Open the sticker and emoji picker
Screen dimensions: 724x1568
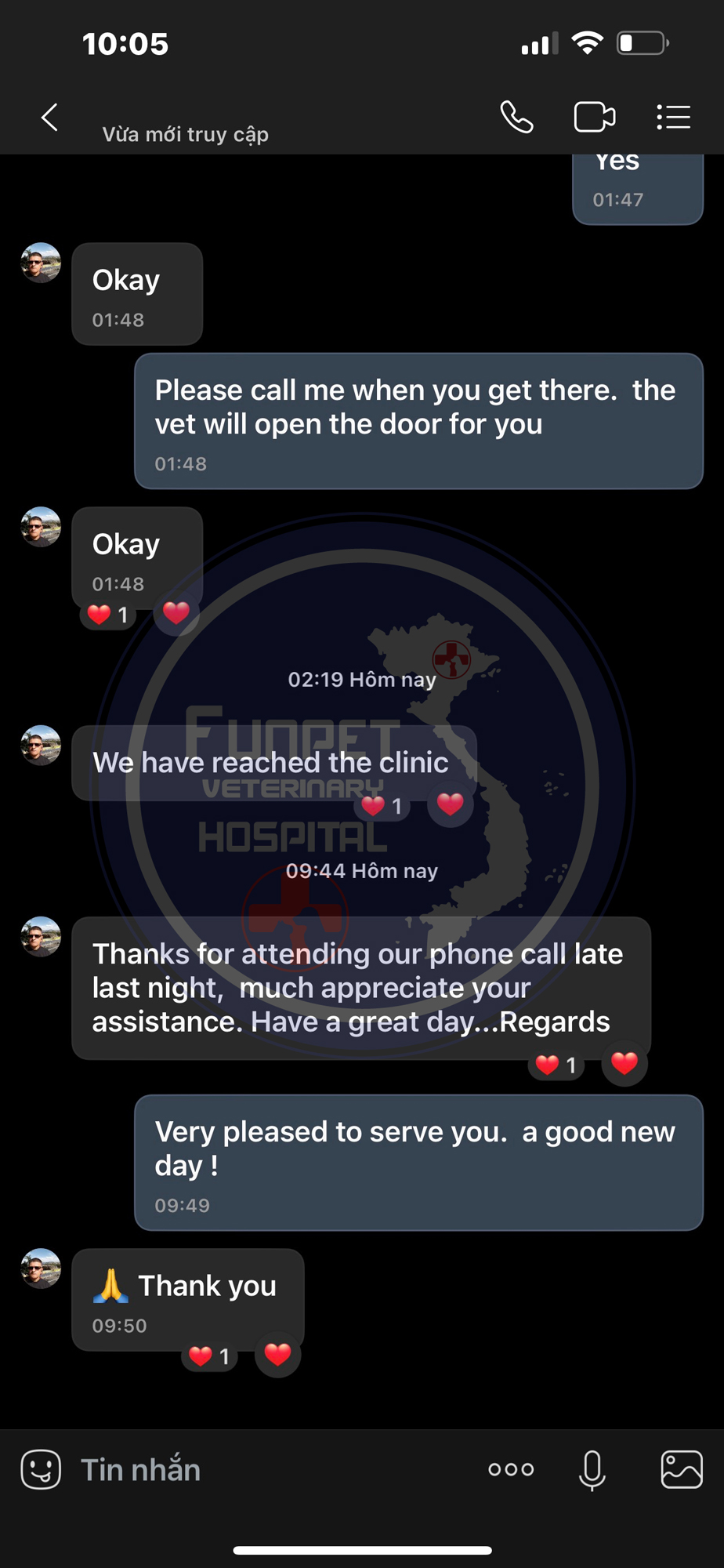[41, 1469]
